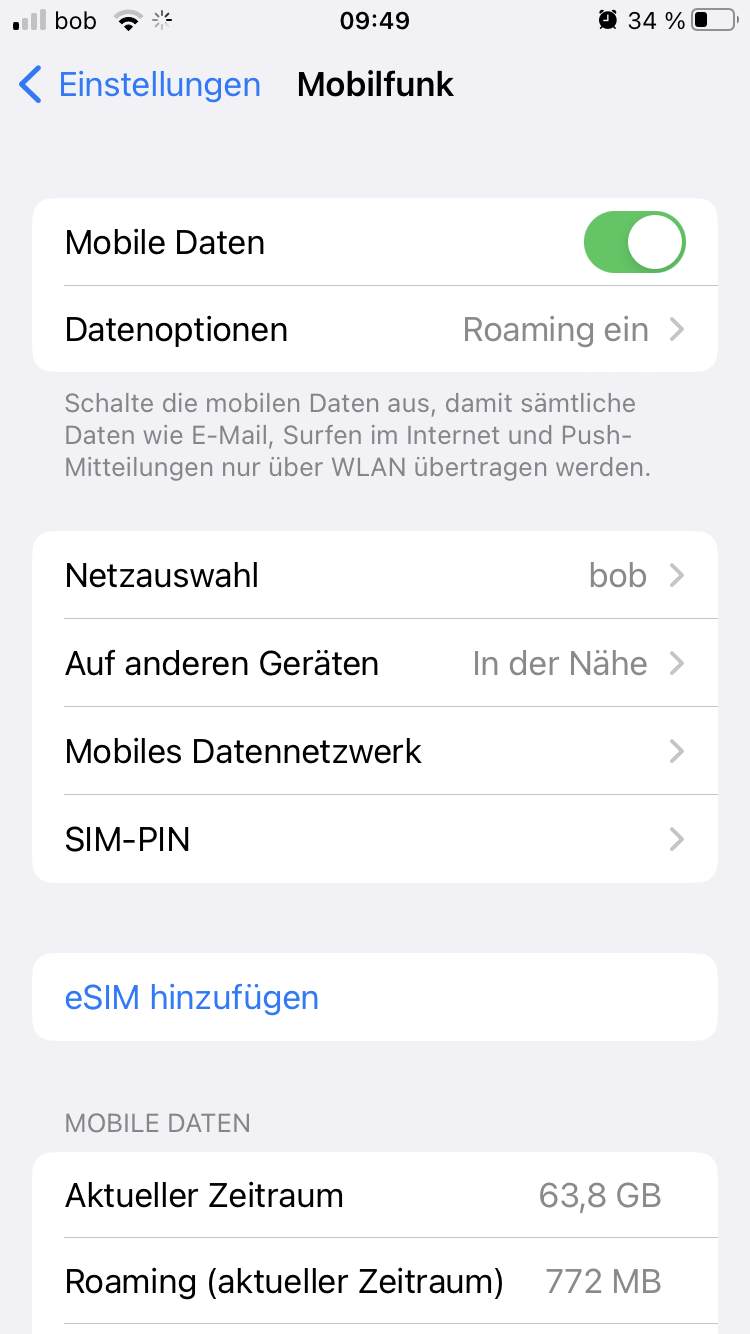Open SIM-PIN settings
The height and width of the screenshot is (1334, 750).
[375, 840]
